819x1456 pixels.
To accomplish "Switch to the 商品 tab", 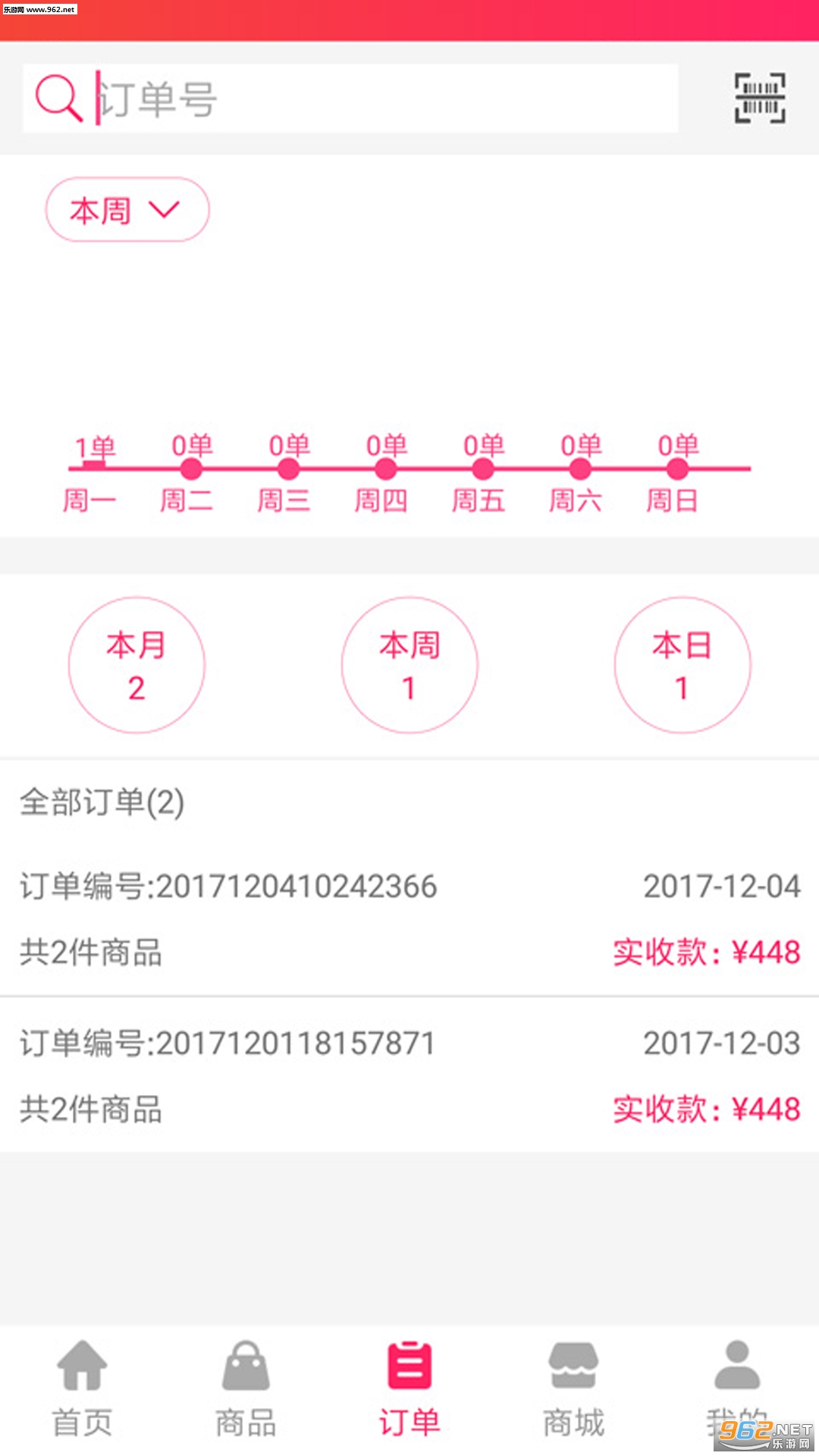I will pos(246,1388).
